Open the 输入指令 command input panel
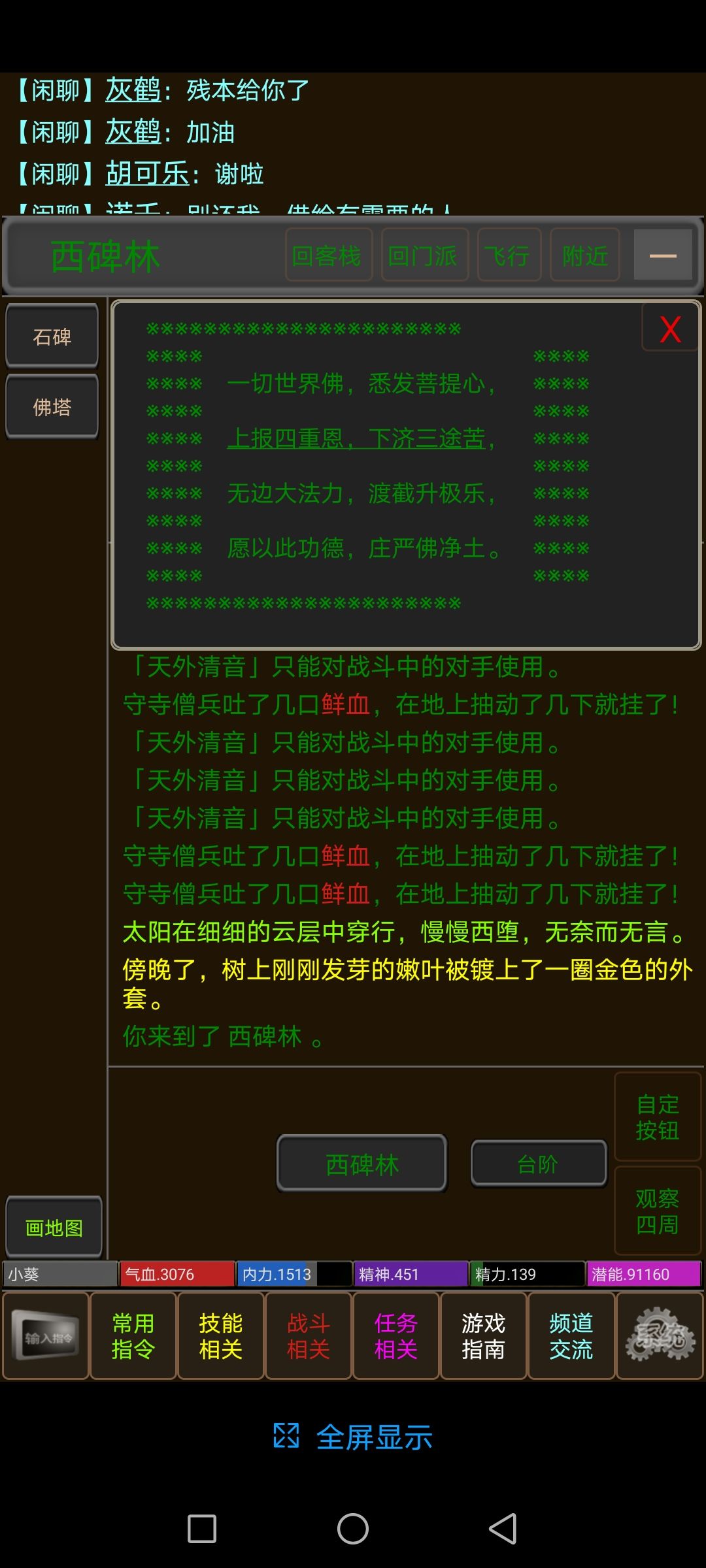The height and width of the screenshot is (1568, 706). tap(44, 1335)
